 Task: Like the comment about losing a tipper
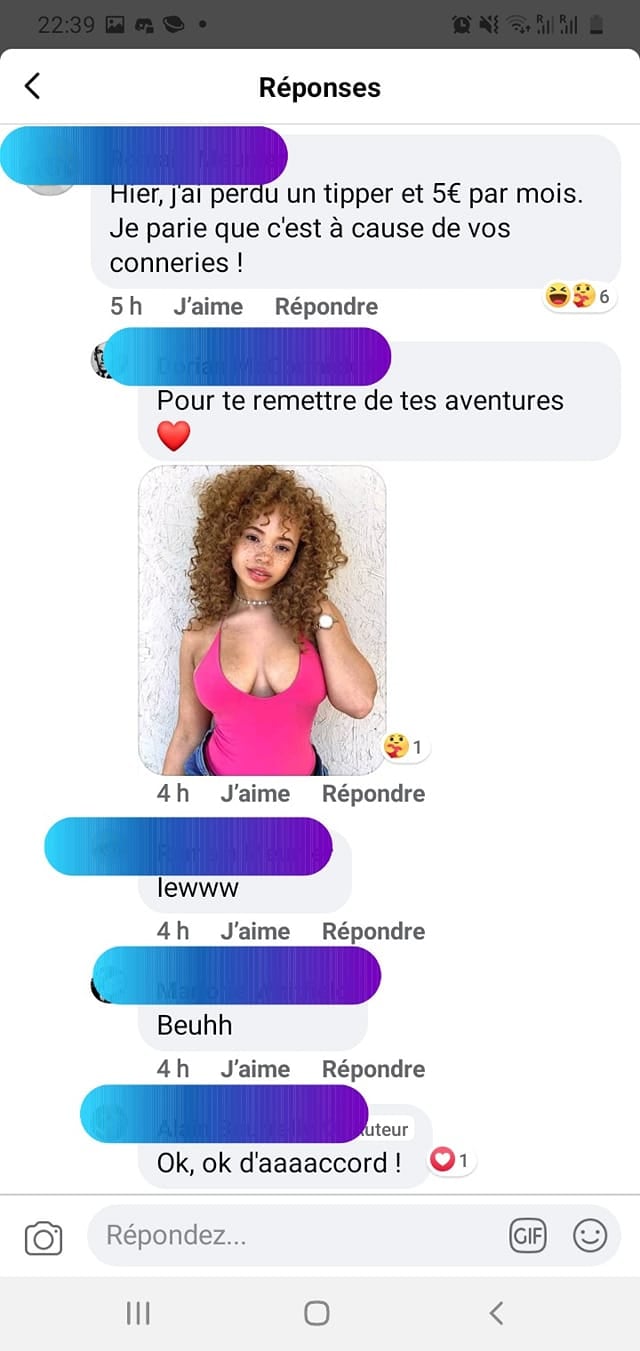pos(208,306)
